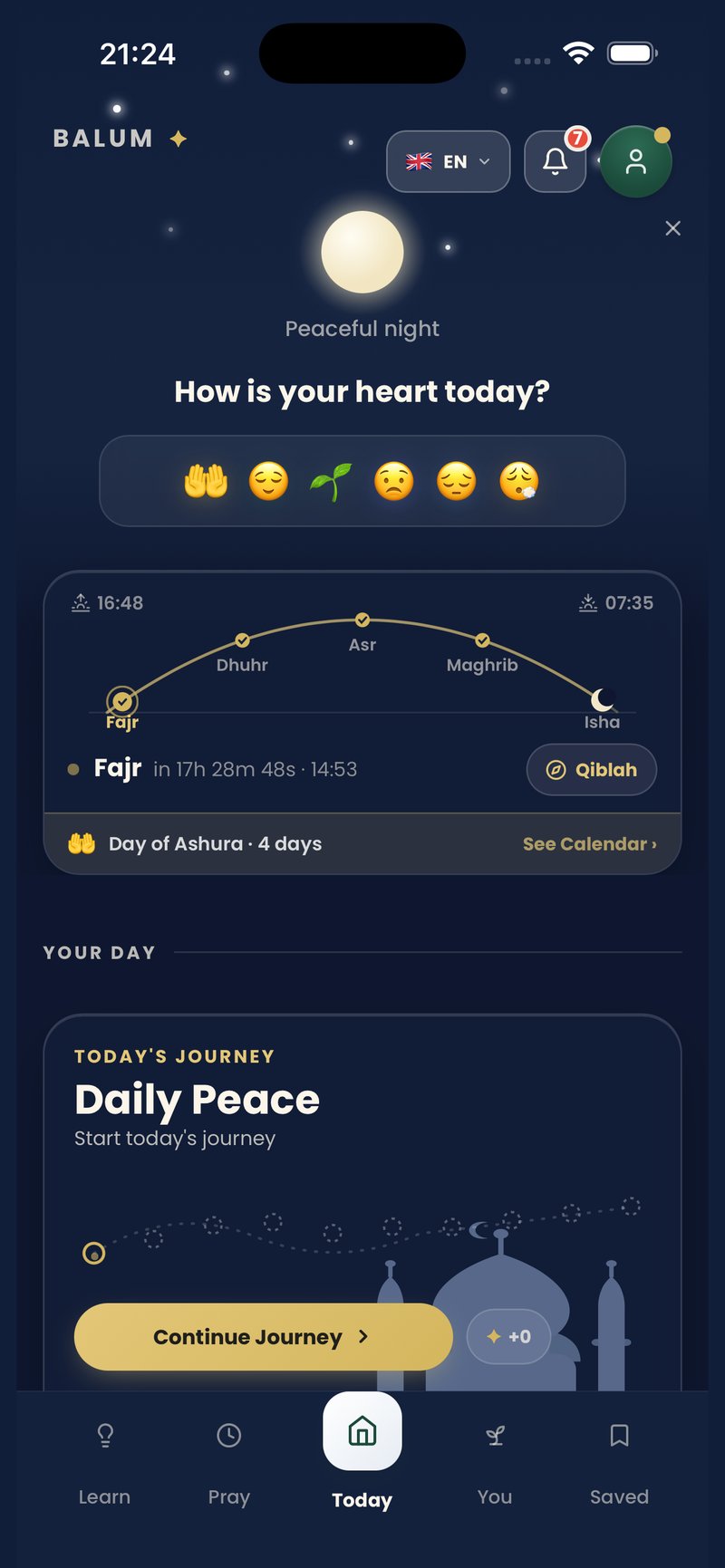Tap the +0 points chip
725x1568 pixels.
pos(508,1336)
